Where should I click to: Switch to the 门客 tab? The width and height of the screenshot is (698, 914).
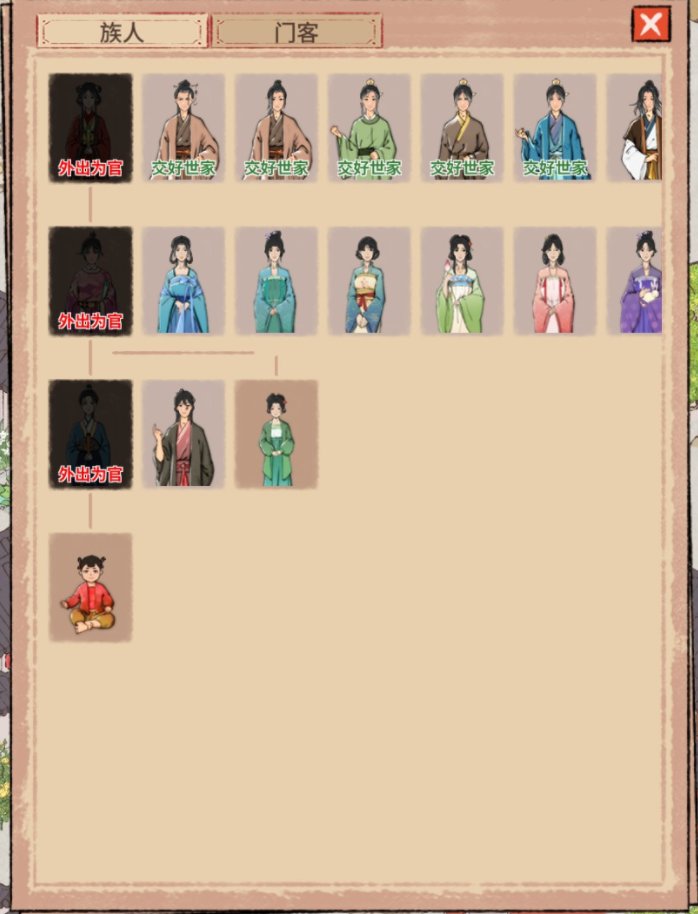(x=297, y=31)
